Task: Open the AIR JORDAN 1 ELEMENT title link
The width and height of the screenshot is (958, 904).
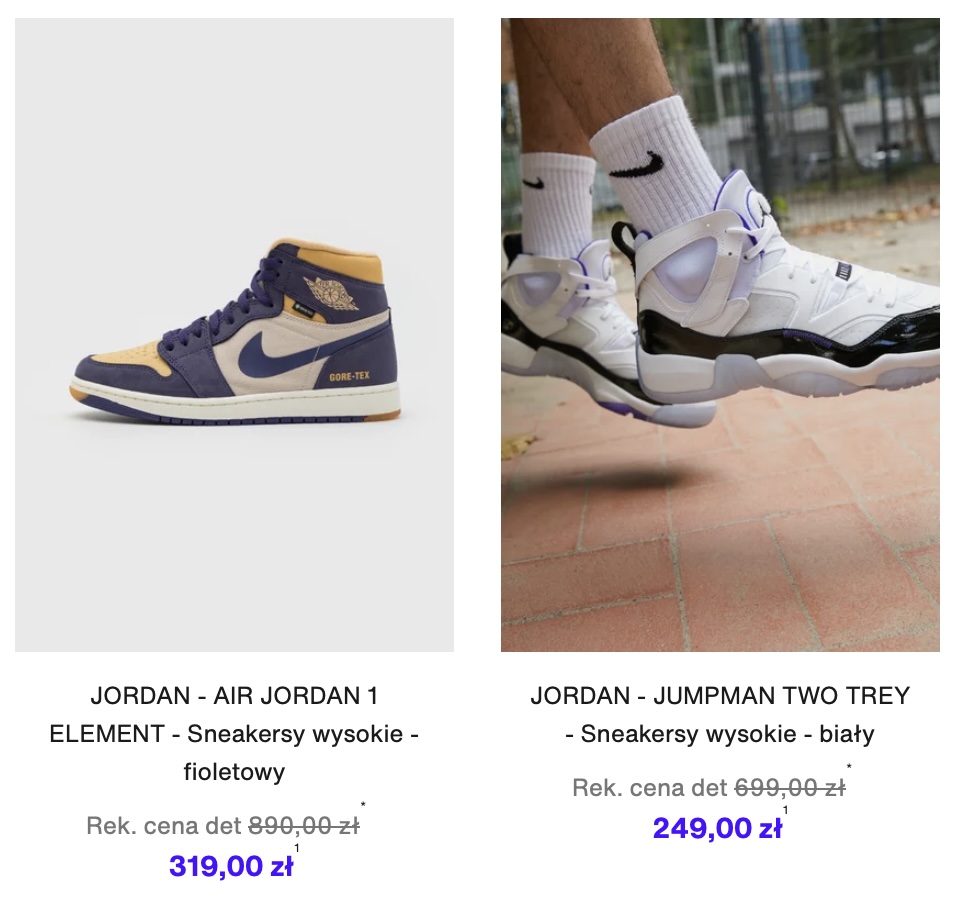Action: (234, 733)
